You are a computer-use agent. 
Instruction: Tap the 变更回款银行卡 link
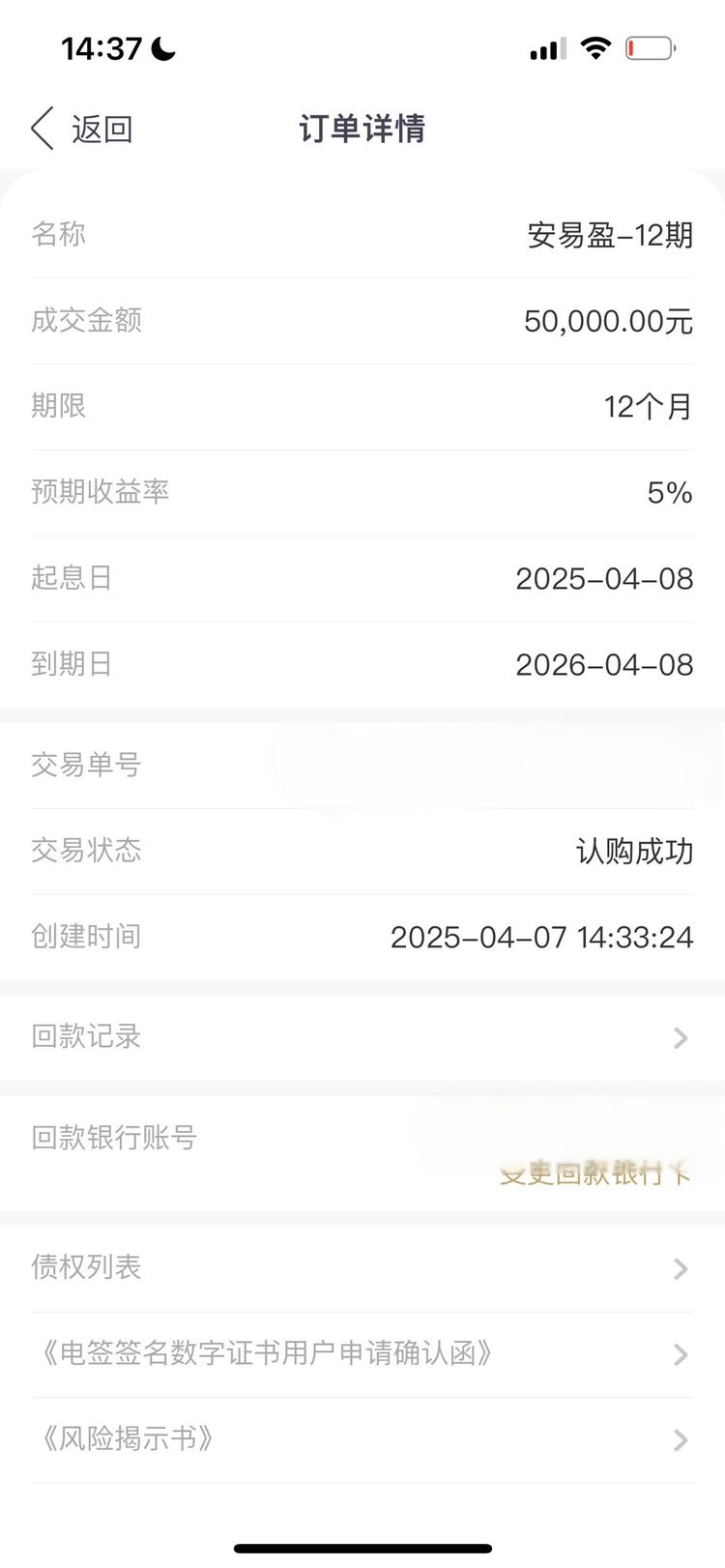click(595, 1174)
